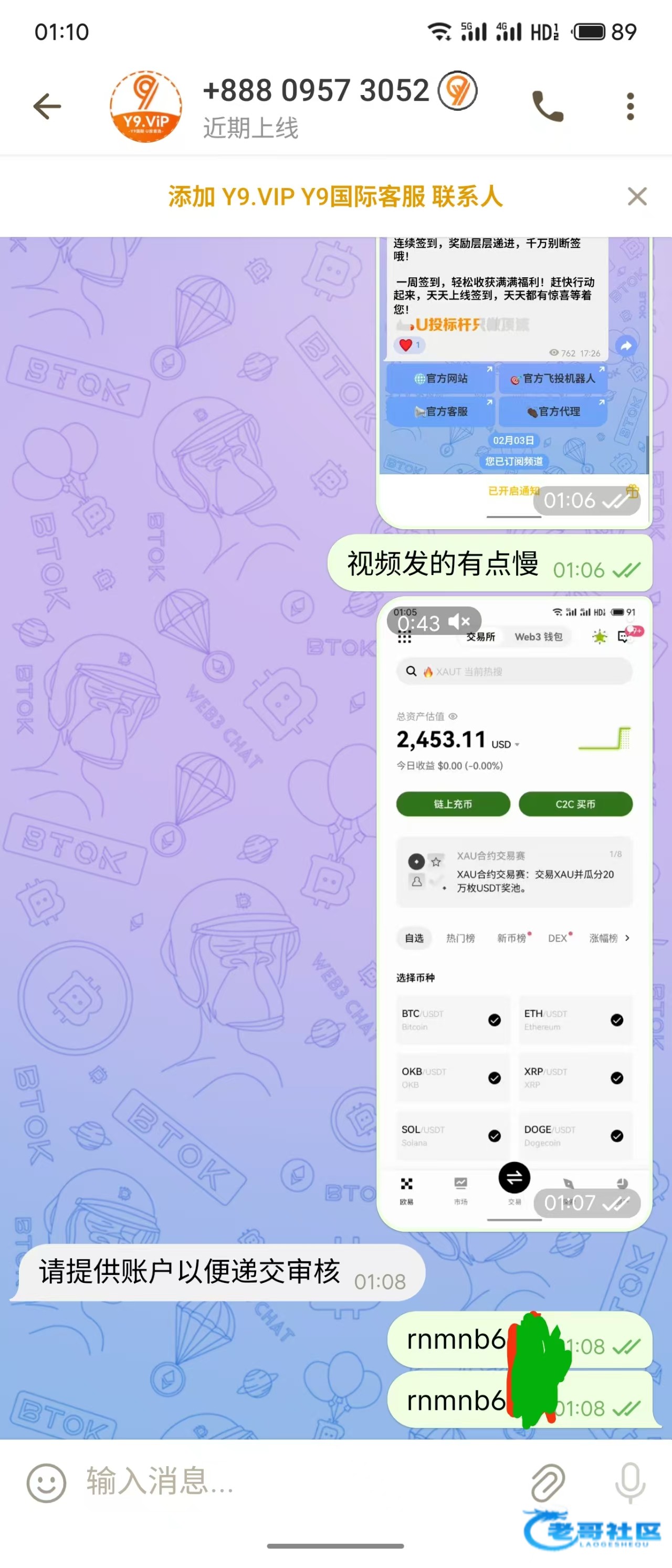
Task: Open the screenshot image sent at 01:06
Action: [x=514, y=378]
